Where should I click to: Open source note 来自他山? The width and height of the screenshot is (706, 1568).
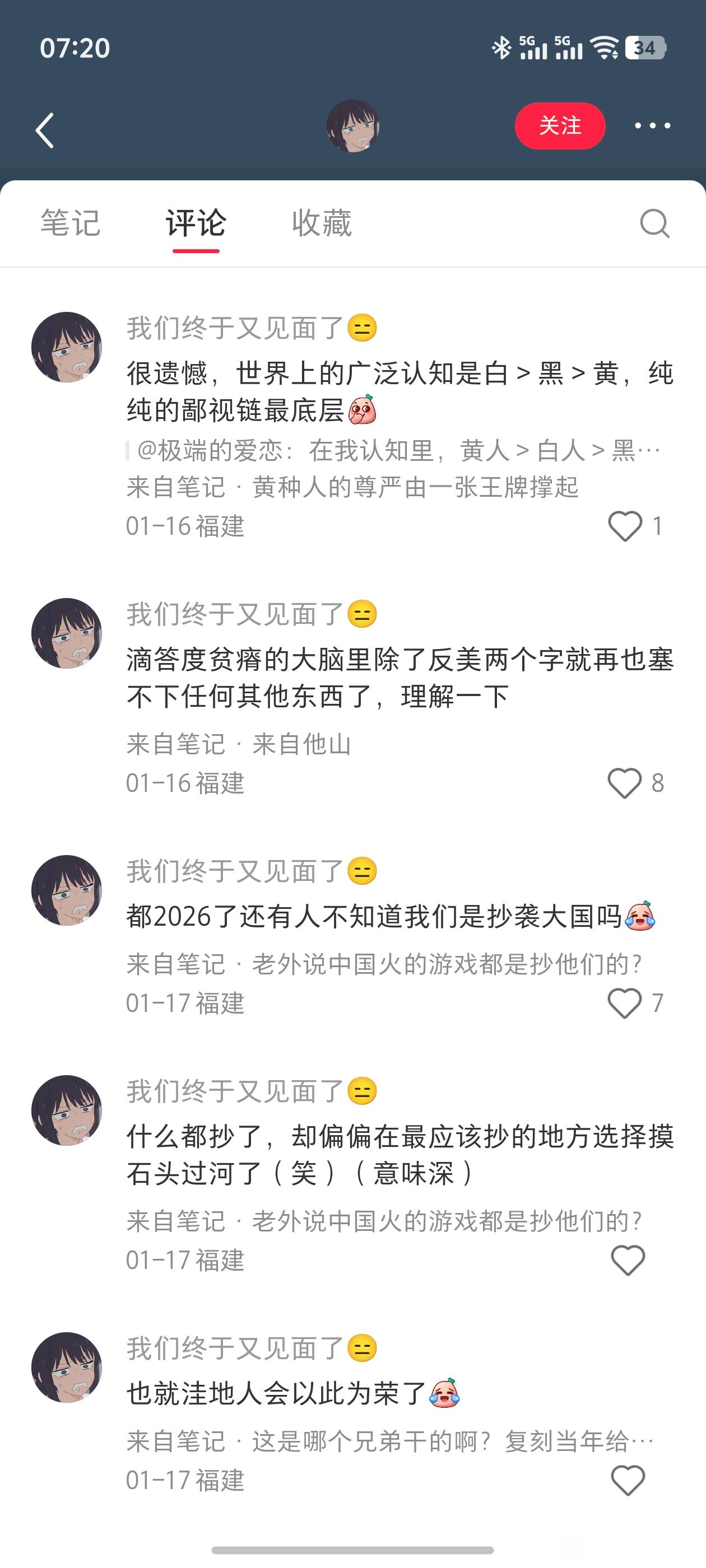click(301, 744)
